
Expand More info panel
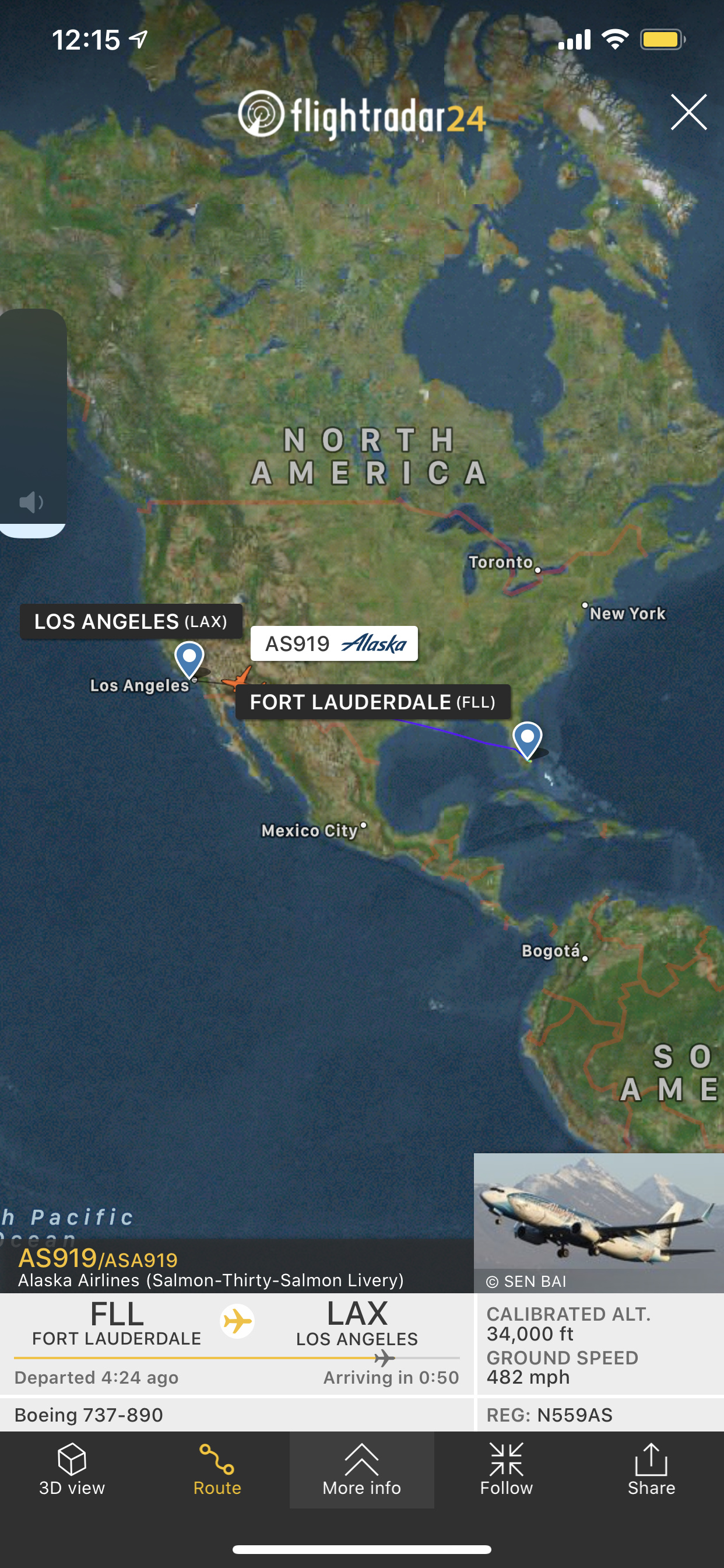(x=361, y=1469)
